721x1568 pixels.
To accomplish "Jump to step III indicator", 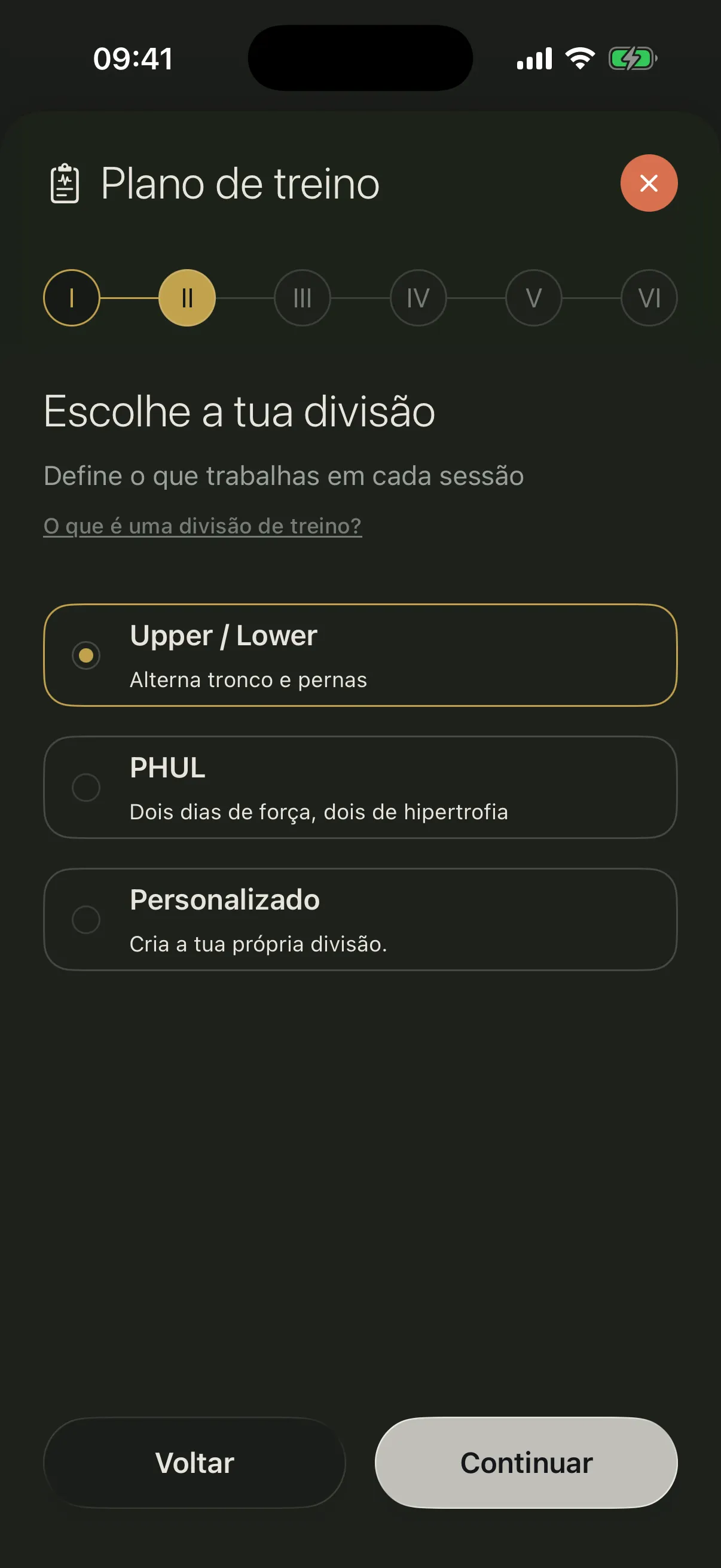I will (303, 298).
